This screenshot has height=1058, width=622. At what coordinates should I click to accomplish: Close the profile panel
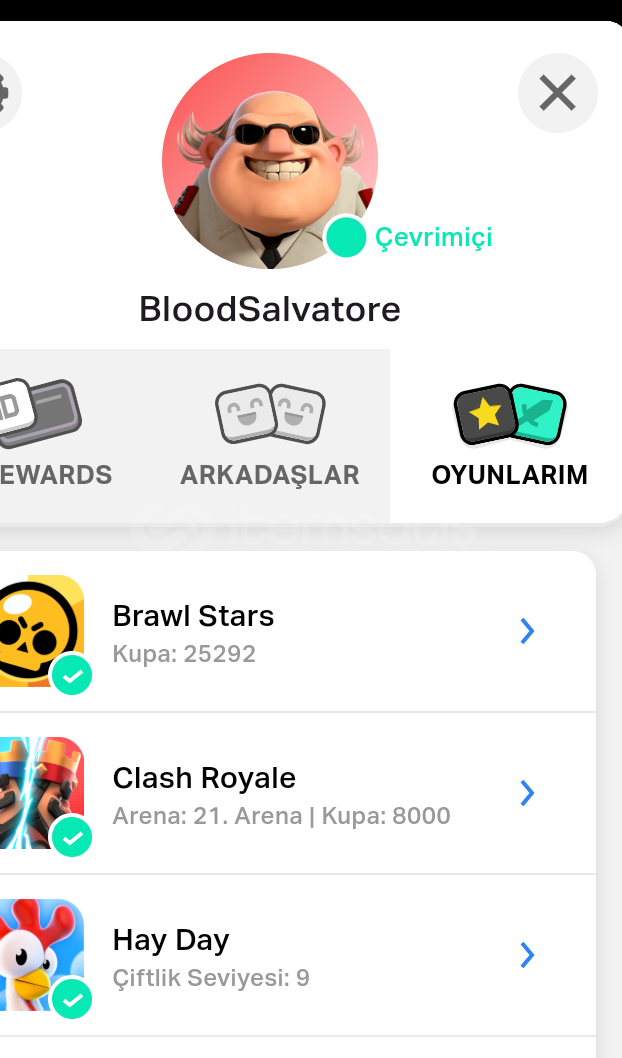(x=557, y=92)
